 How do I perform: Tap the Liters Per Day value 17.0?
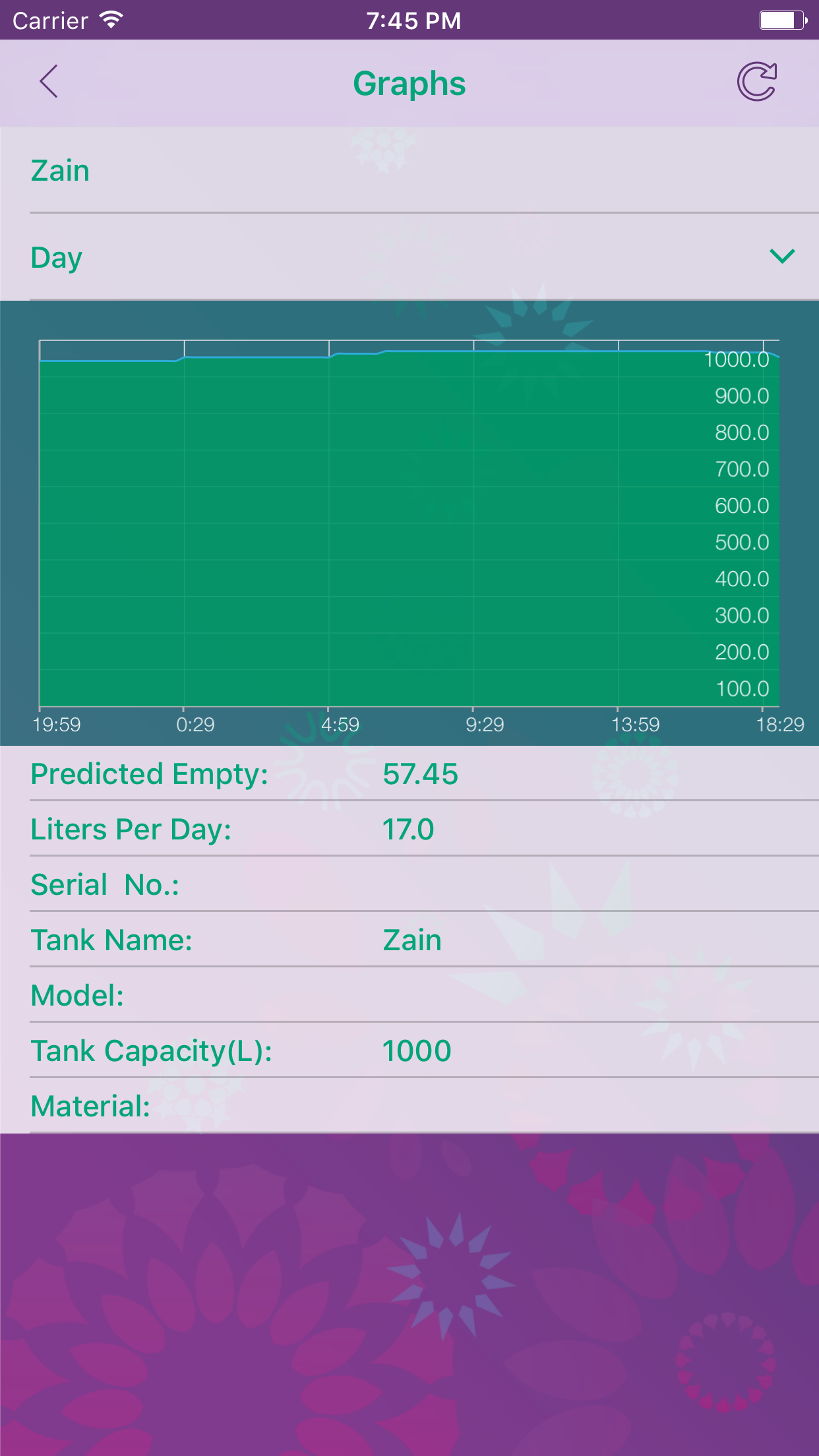point(408,830)
